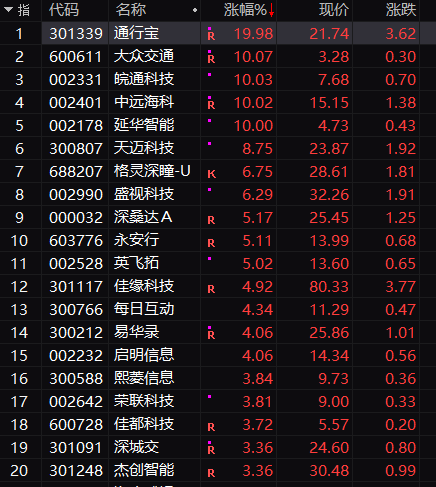Open the 指 dropdown arrow
Viewport: 436px width, 487px height.
click(x=8, y=10)
